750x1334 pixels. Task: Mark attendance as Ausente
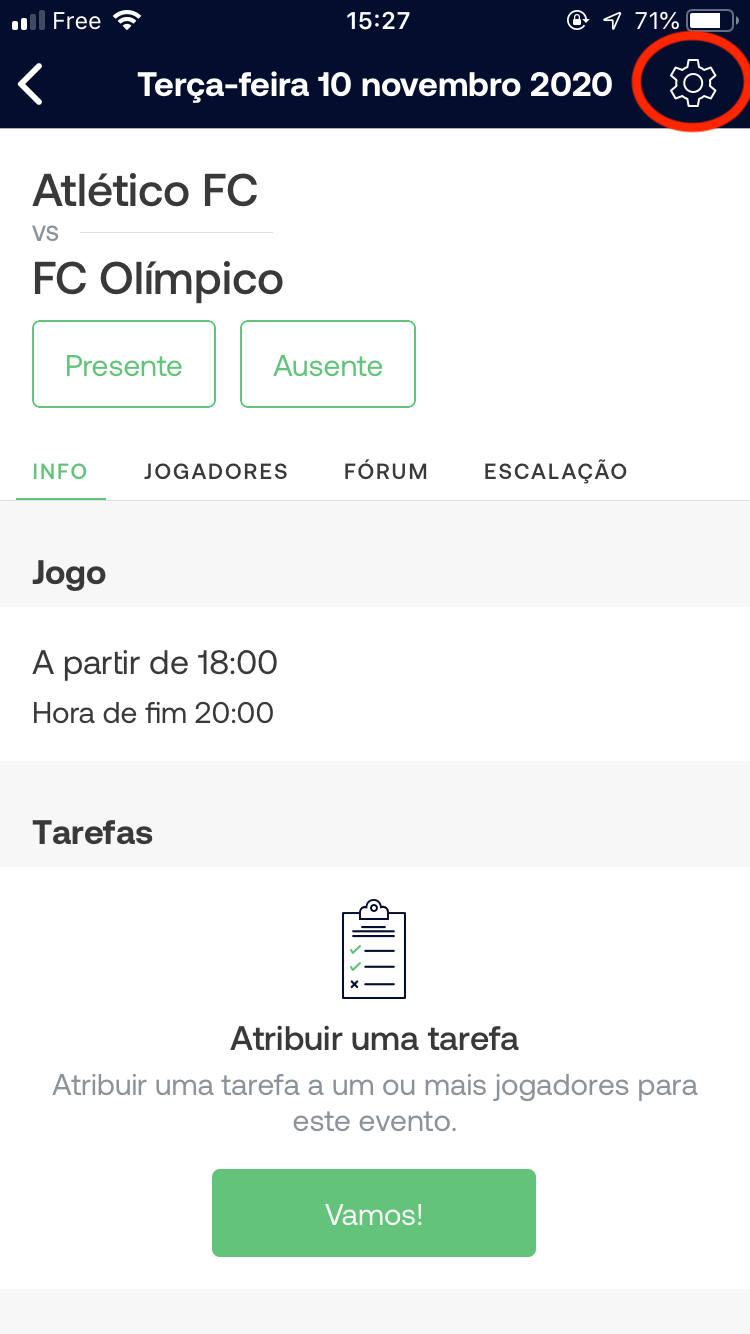(327, 364)
